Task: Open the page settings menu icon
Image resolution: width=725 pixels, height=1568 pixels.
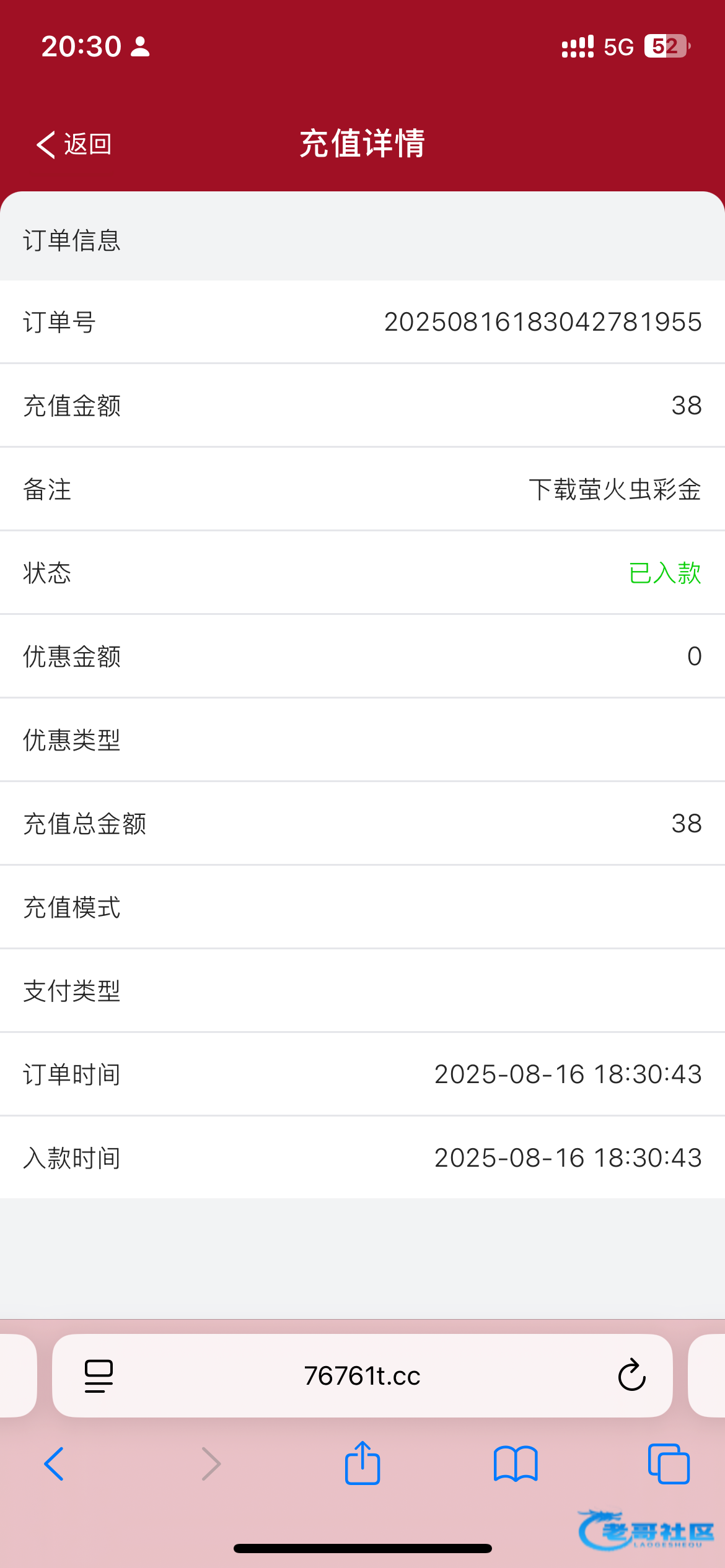Action: point(99,1376)
